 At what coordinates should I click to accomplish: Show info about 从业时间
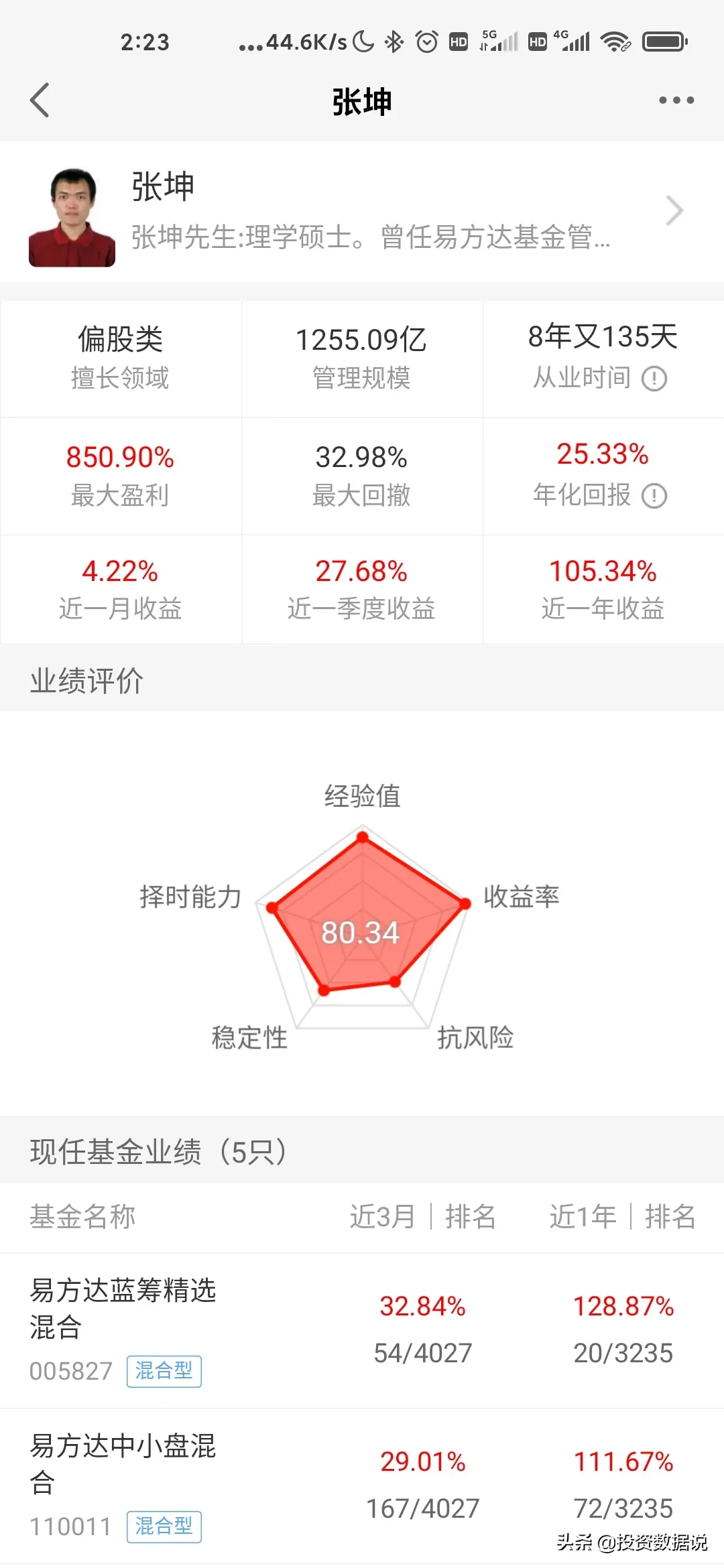point(654,379)
